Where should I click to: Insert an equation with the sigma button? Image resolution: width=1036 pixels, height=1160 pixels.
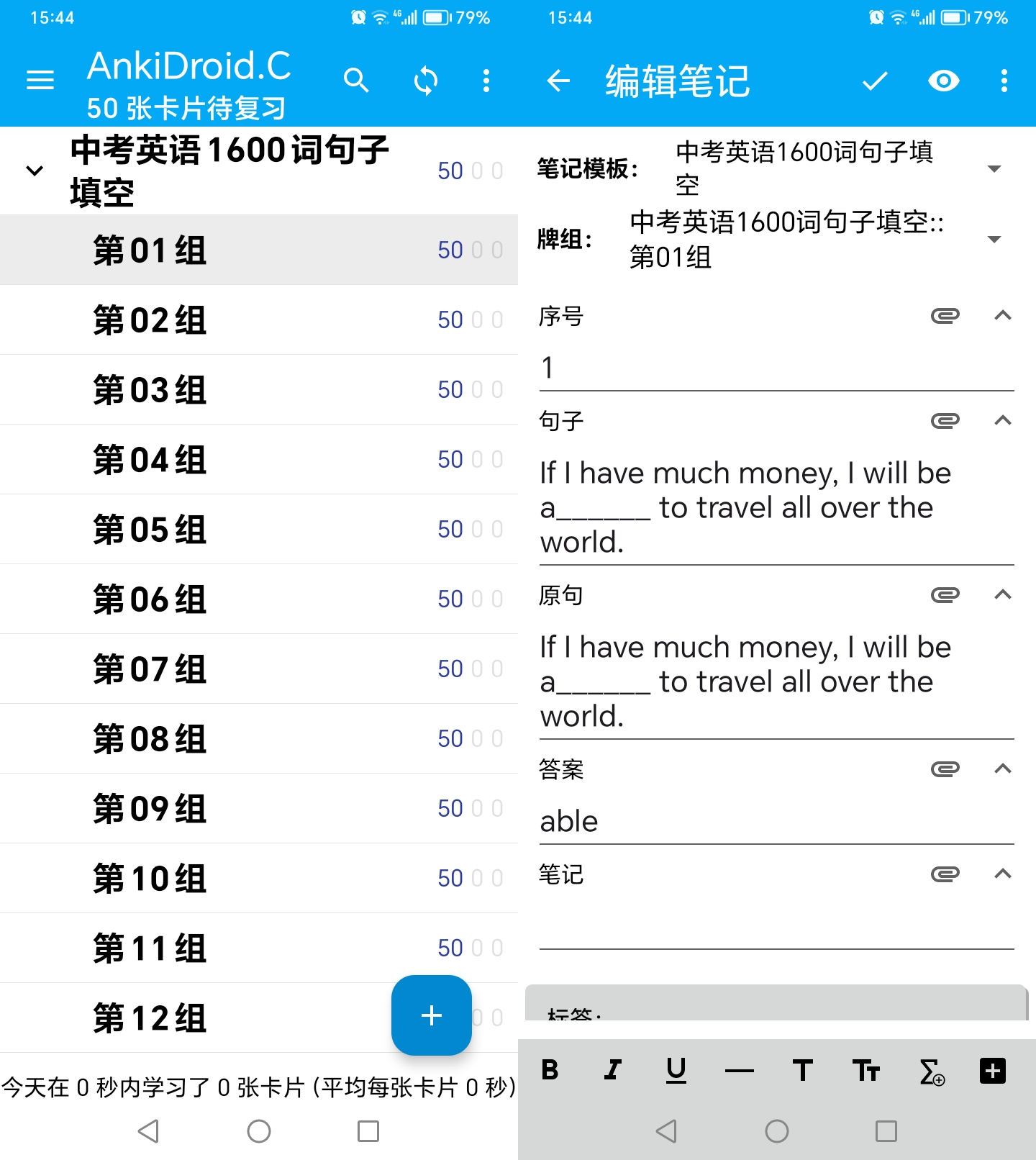click(932, 1071)
